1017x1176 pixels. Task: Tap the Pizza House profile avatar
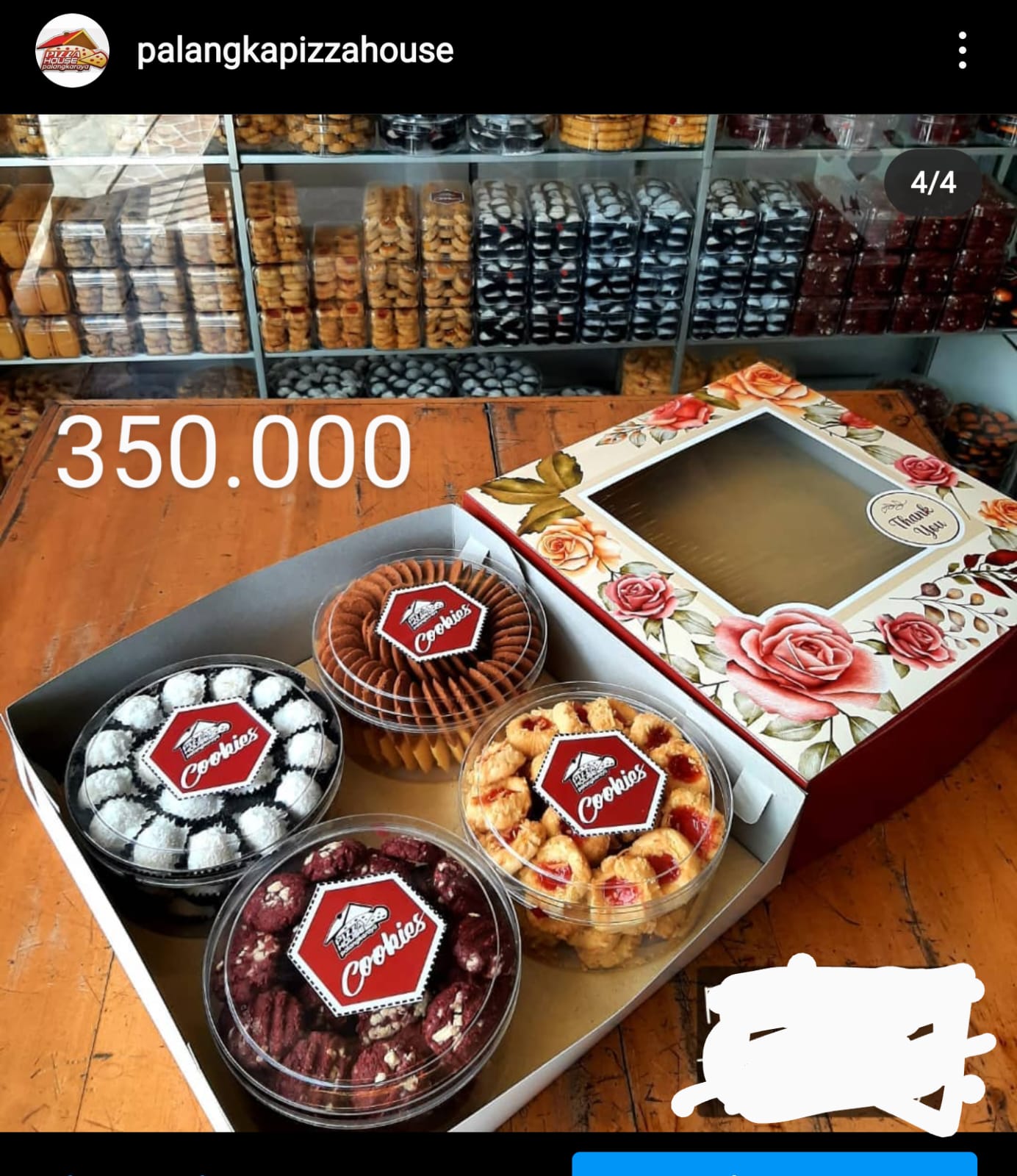72,51
